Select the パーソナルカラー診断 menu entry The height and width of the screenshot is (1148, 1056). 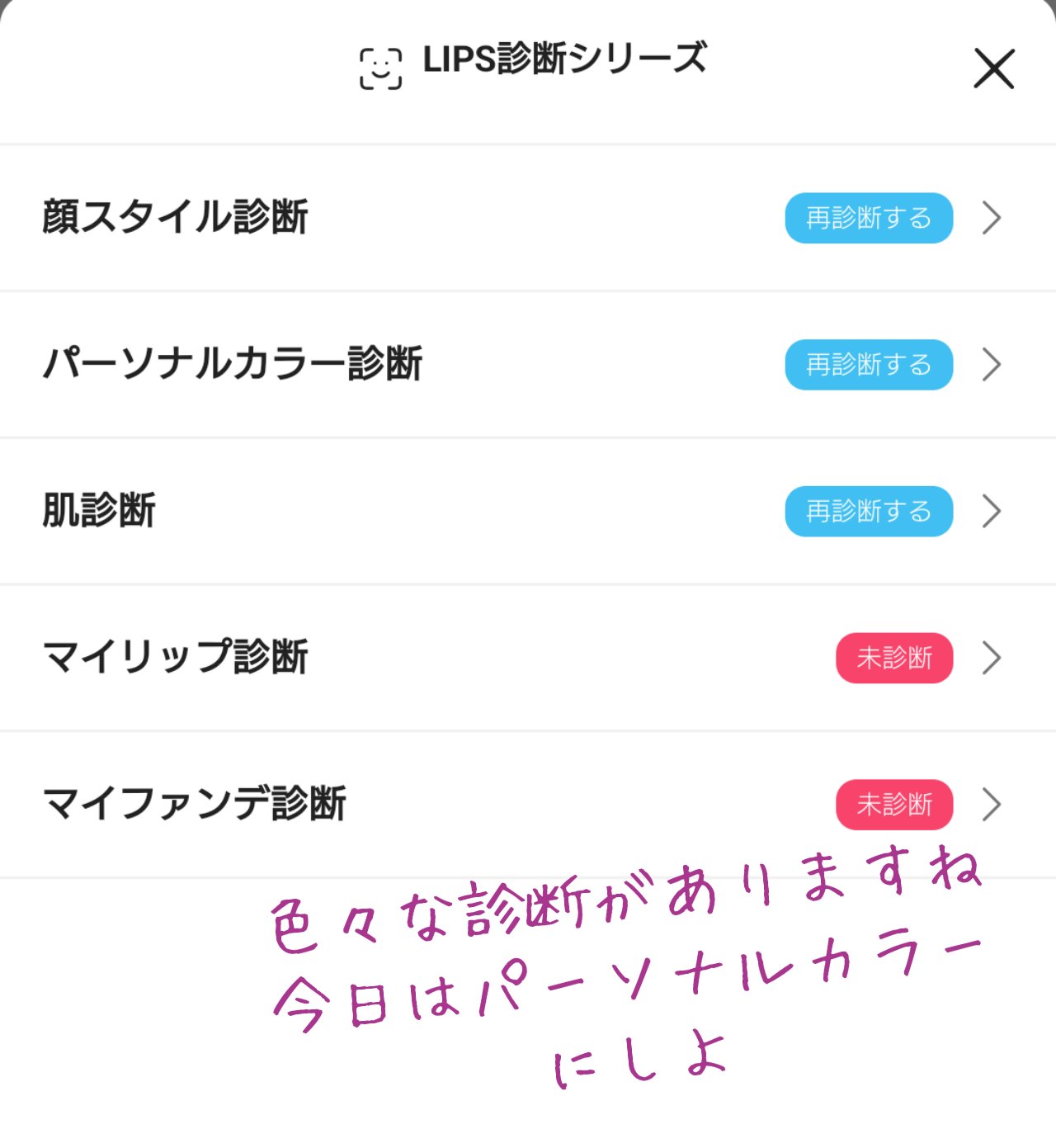click(x=234, y=363)
